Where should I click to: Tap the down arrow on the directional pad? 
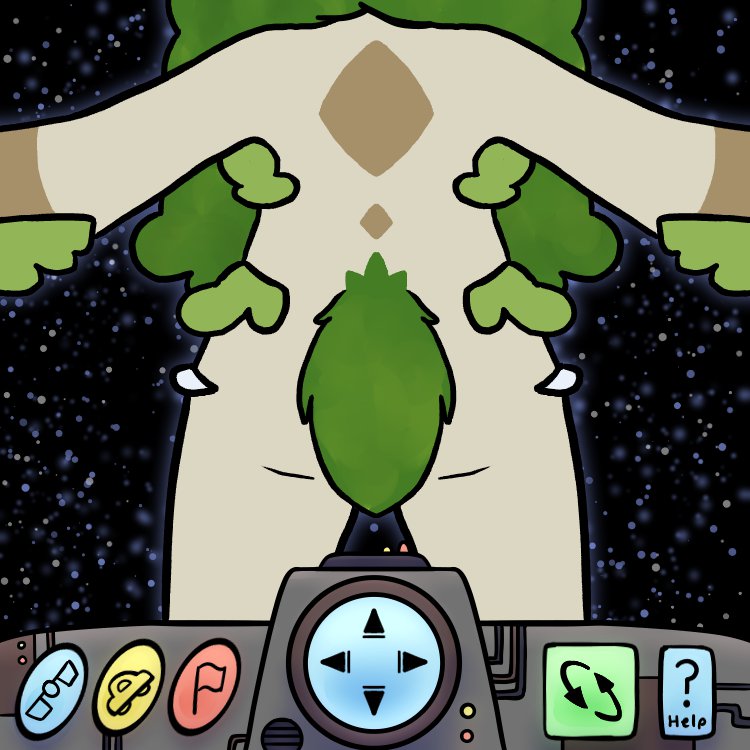coord(374,700)
